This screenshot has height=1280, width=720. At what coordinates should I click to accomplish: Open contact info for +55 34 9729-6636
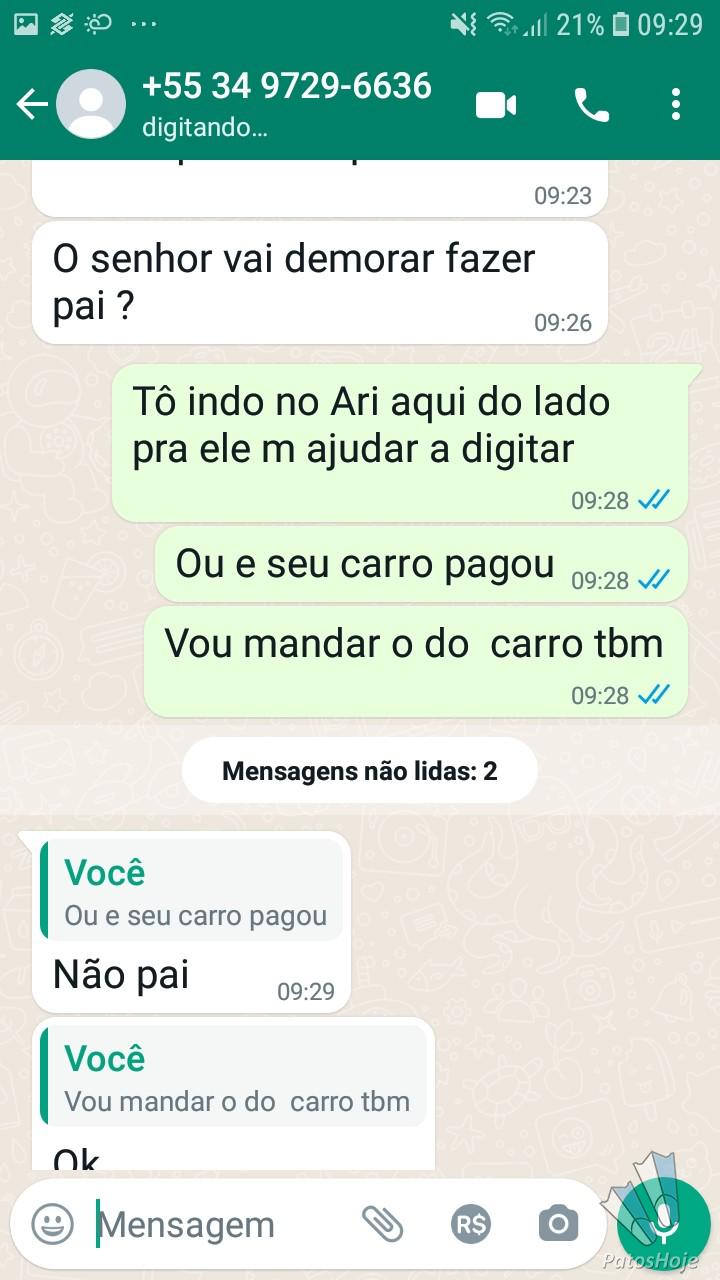tap(286, 103)
